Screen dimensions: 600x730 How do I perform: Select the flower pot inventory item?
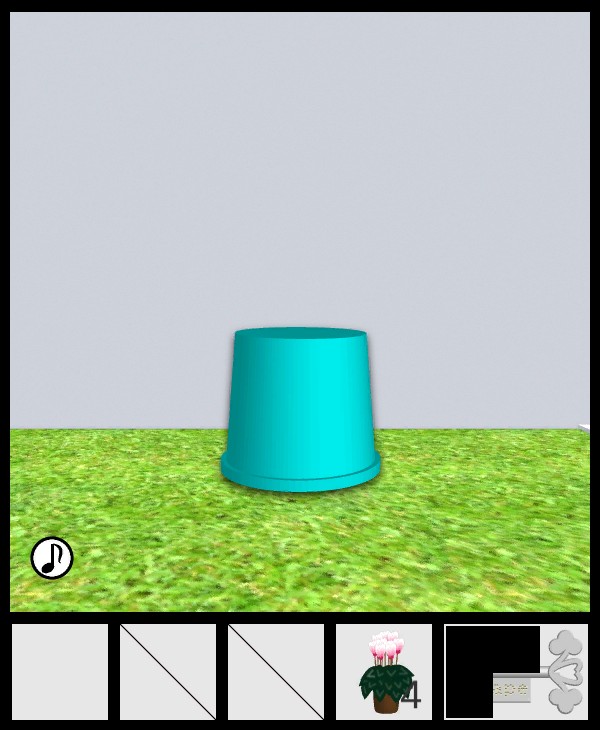(384, 672)
